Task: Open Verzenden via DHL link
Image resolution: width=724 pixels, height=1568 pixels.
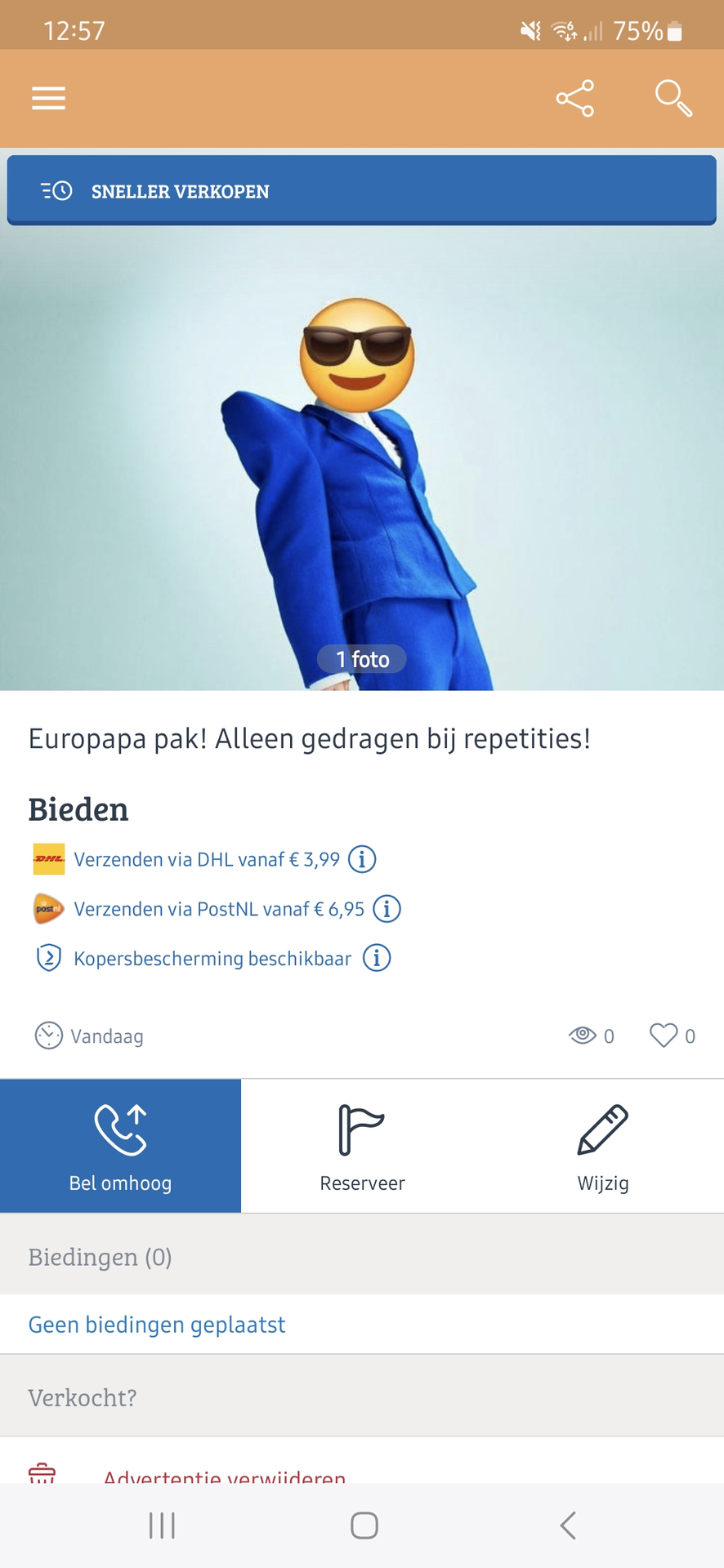Action: [x=206, y=859]
